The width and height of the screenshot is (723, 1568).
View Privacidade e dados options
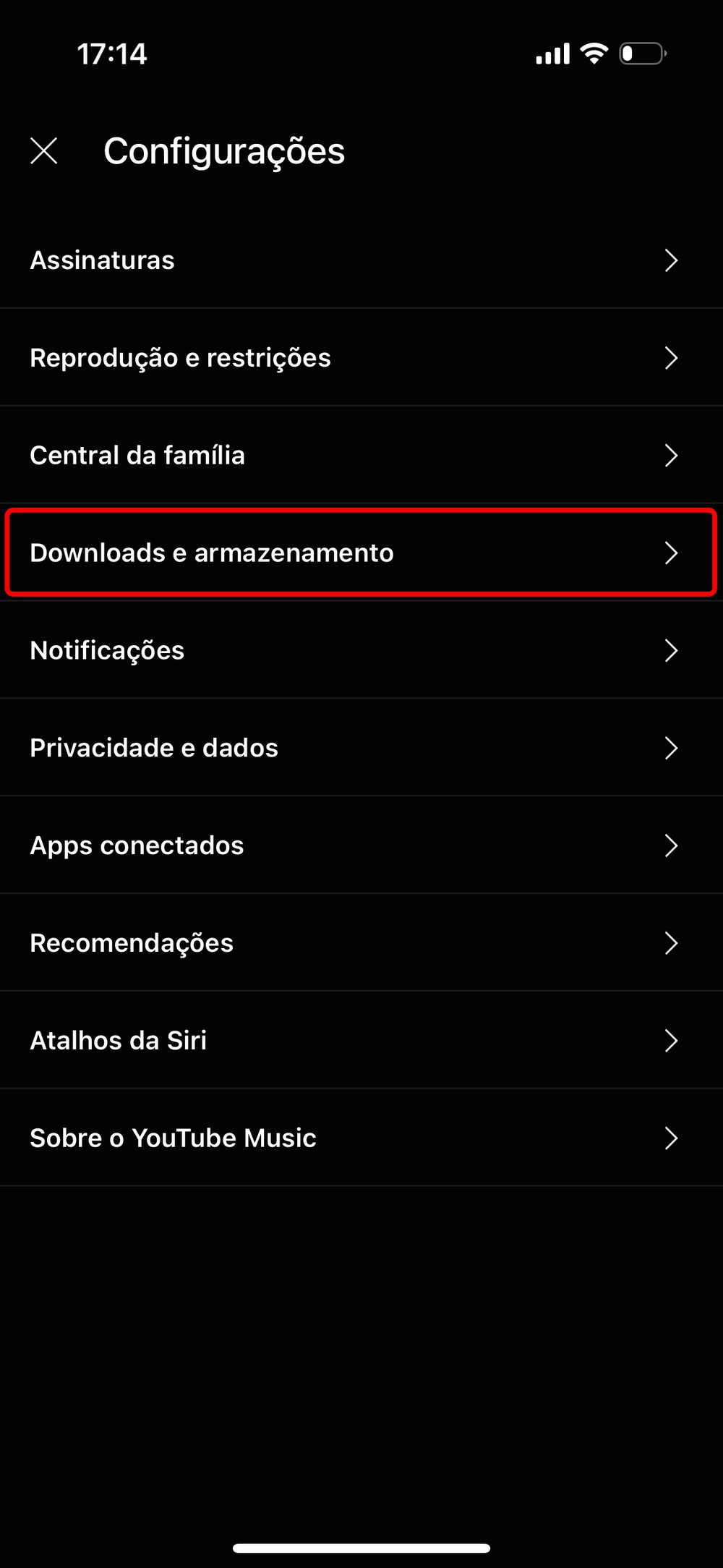tap(361, 749)
